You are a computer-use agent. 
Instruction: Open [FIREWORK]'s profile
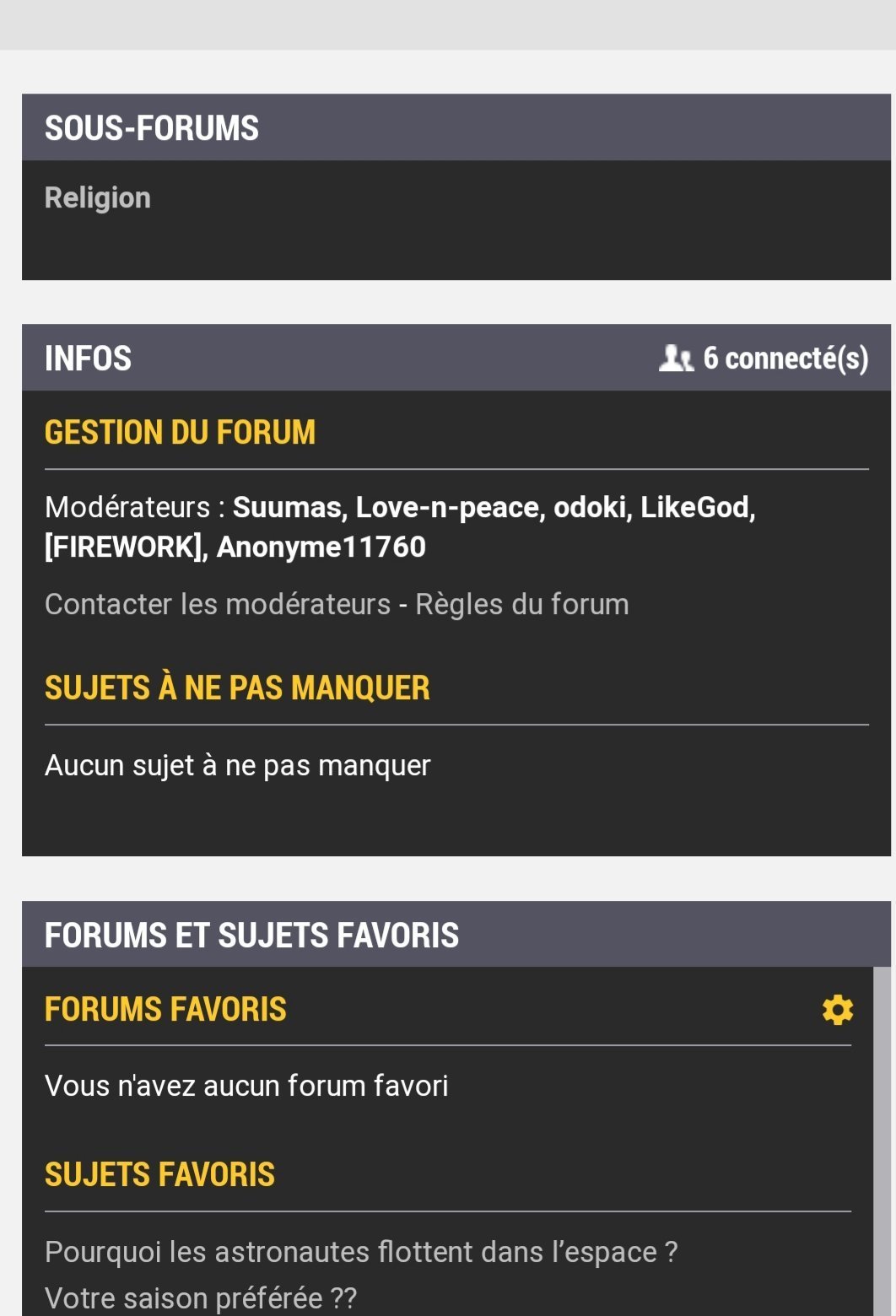tap(123, 547)
